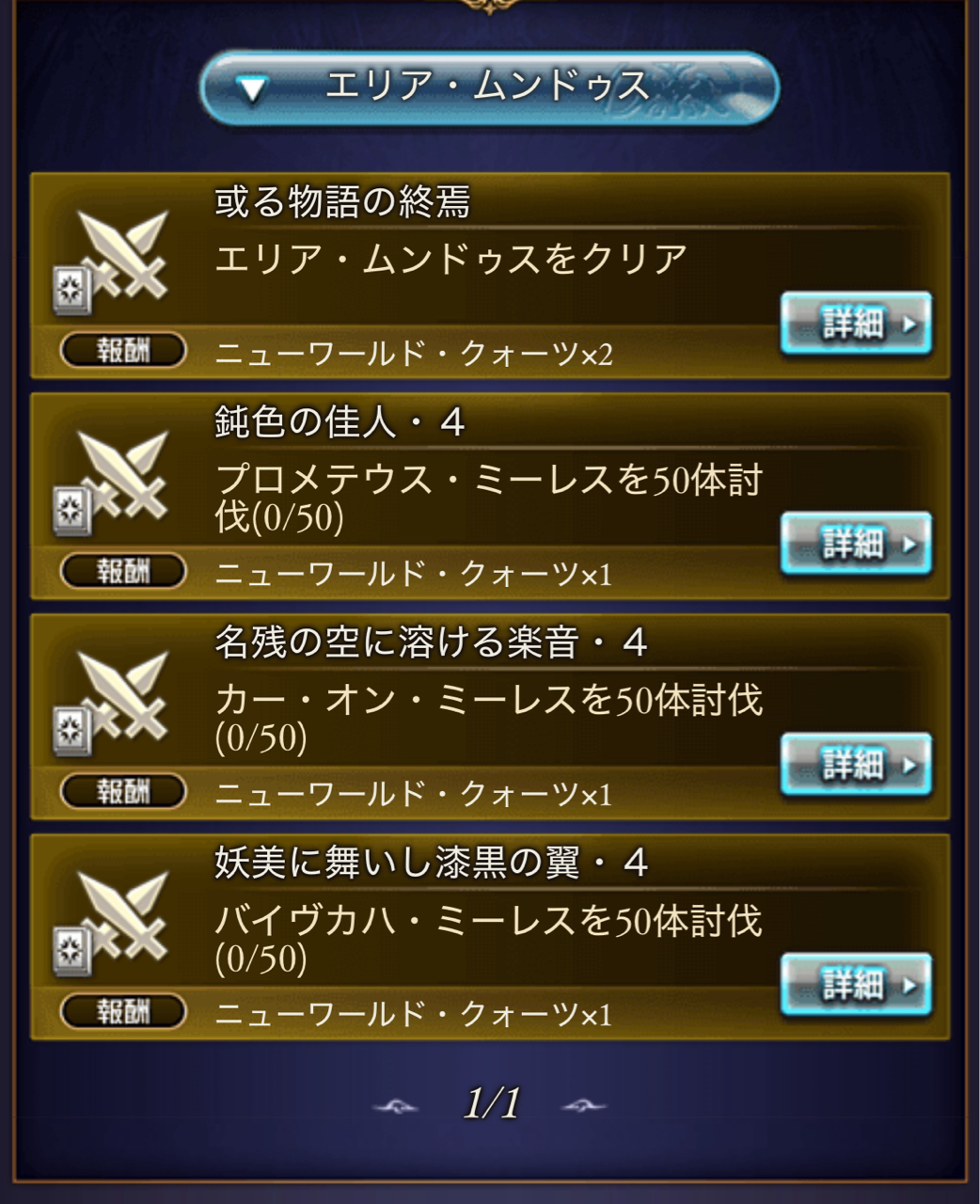This screenshot has height=1204, width=980.
Task: Open 詳細 for 妖美に舞いし漆黒の翼・4 mission
Action: [x=855, y=985]
